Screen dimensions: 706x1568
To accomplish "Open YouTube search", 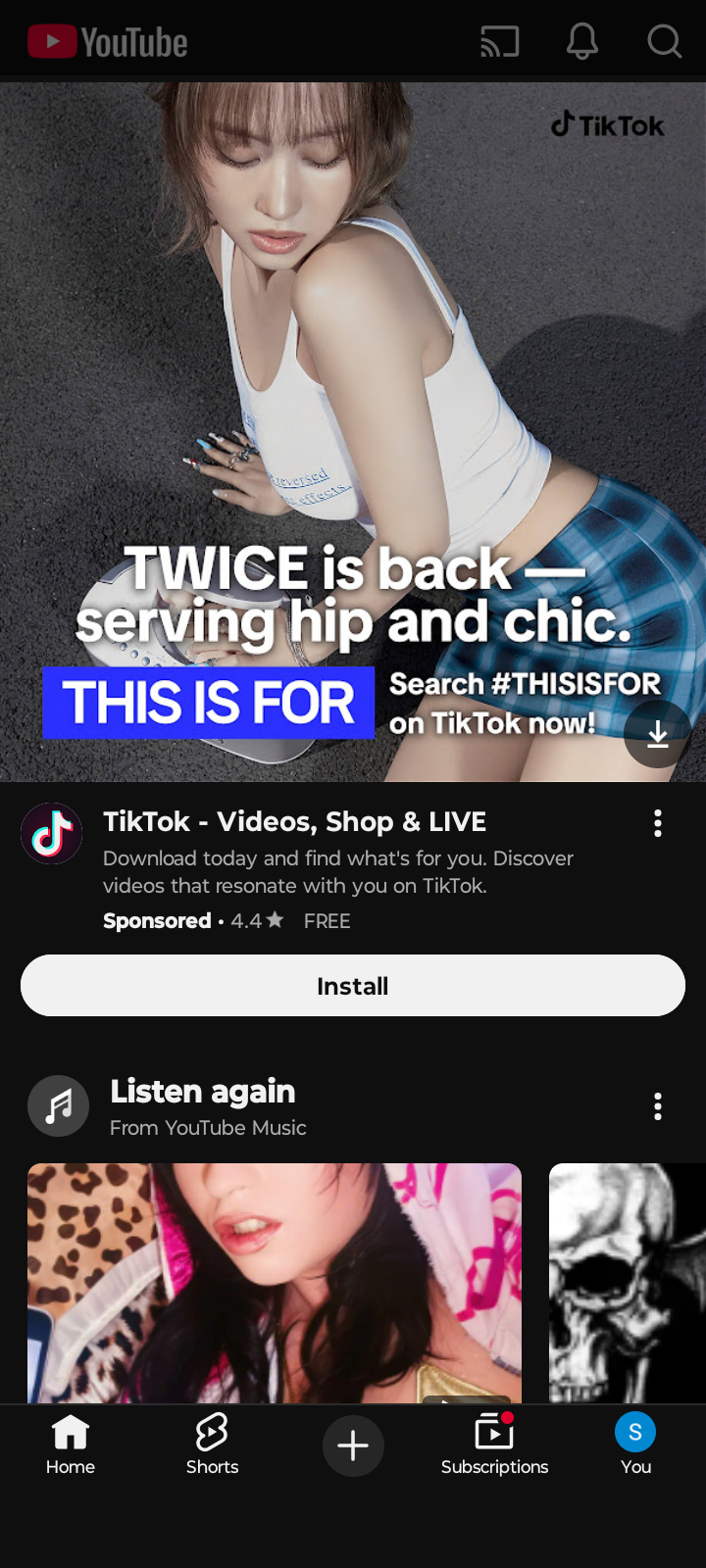I will [x=664, y=41].
